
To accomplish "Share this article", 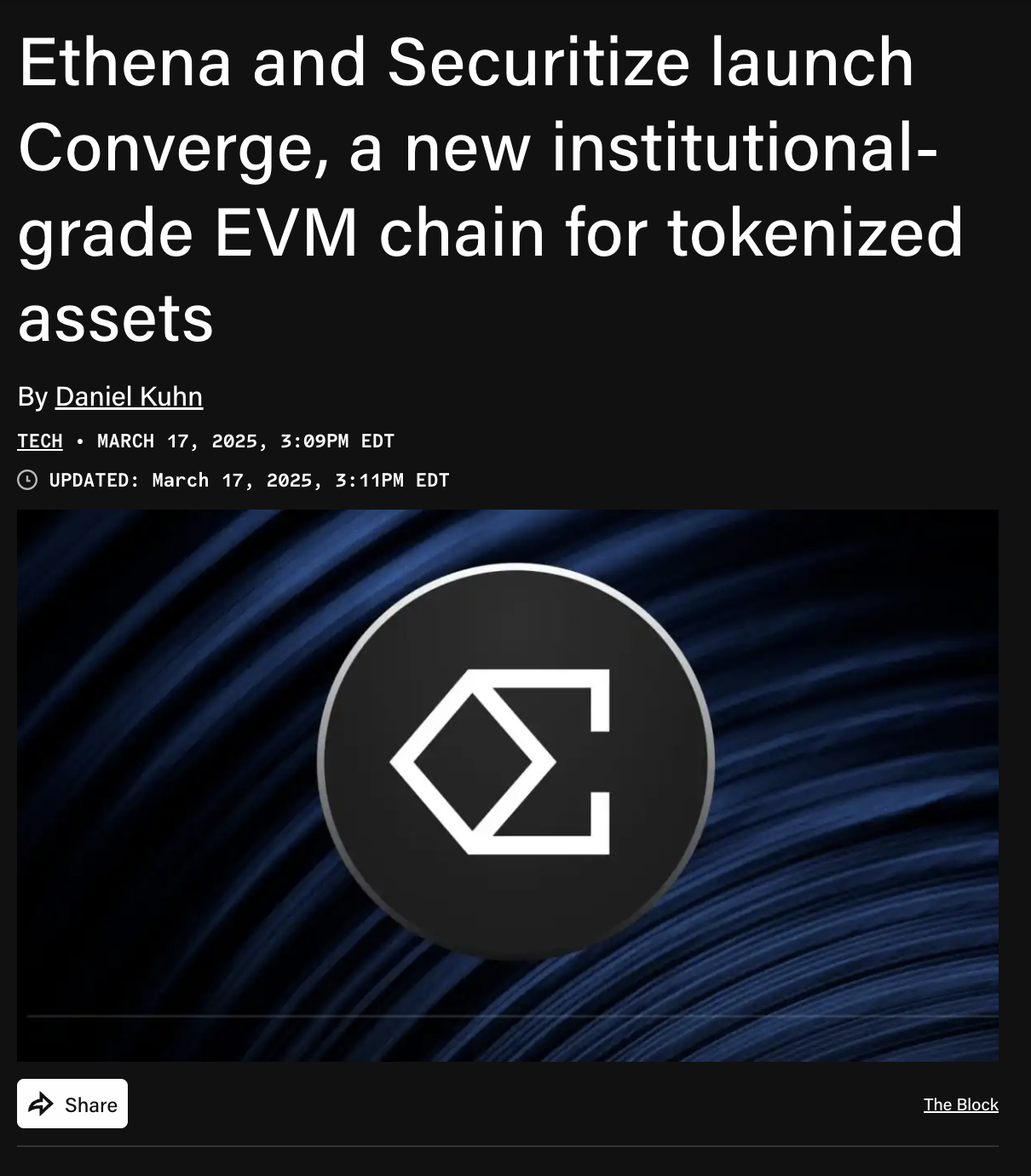I will pos(72,1104).
